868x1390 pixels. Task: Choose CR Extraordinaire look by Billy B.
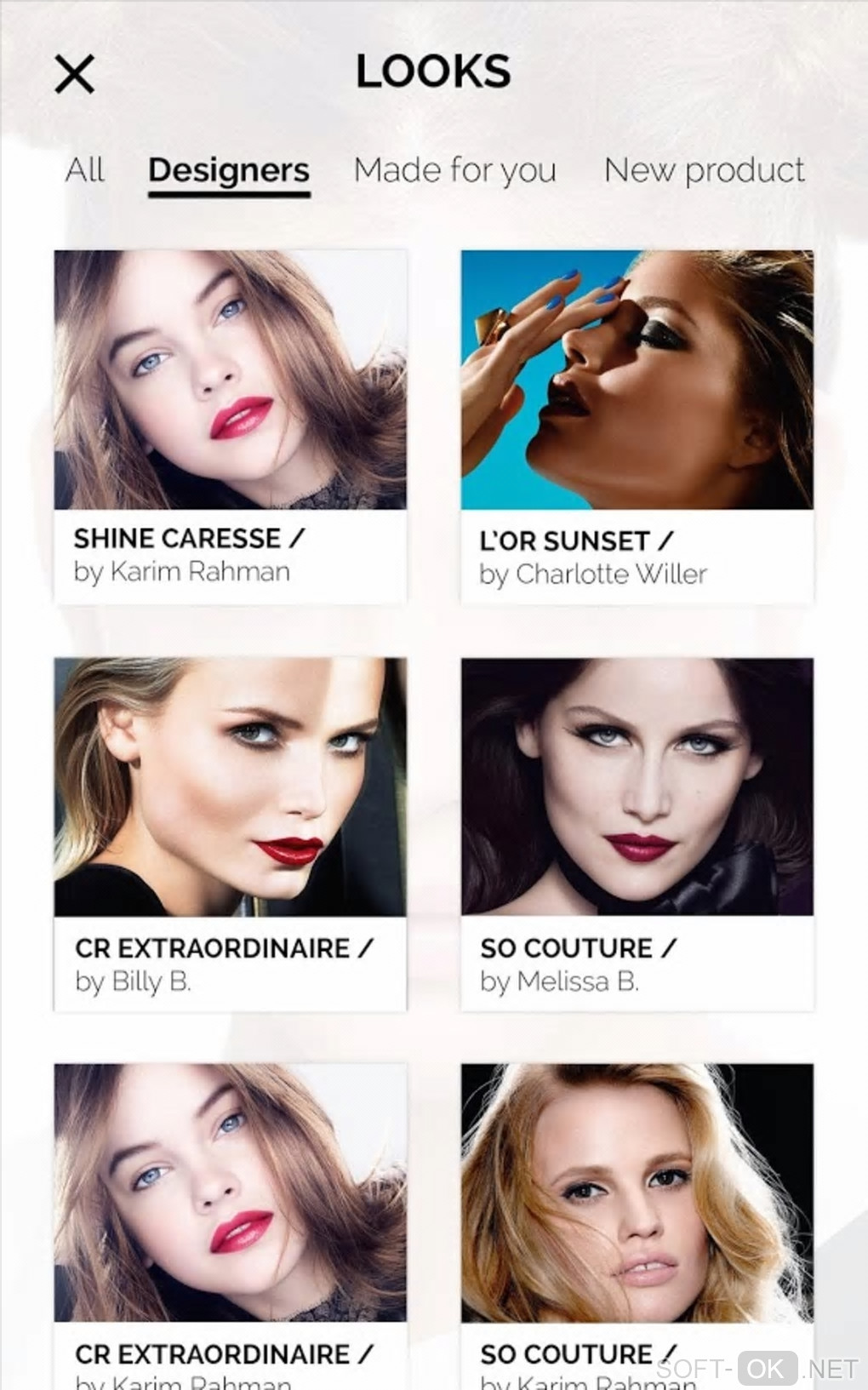click(x=230, y=832)
